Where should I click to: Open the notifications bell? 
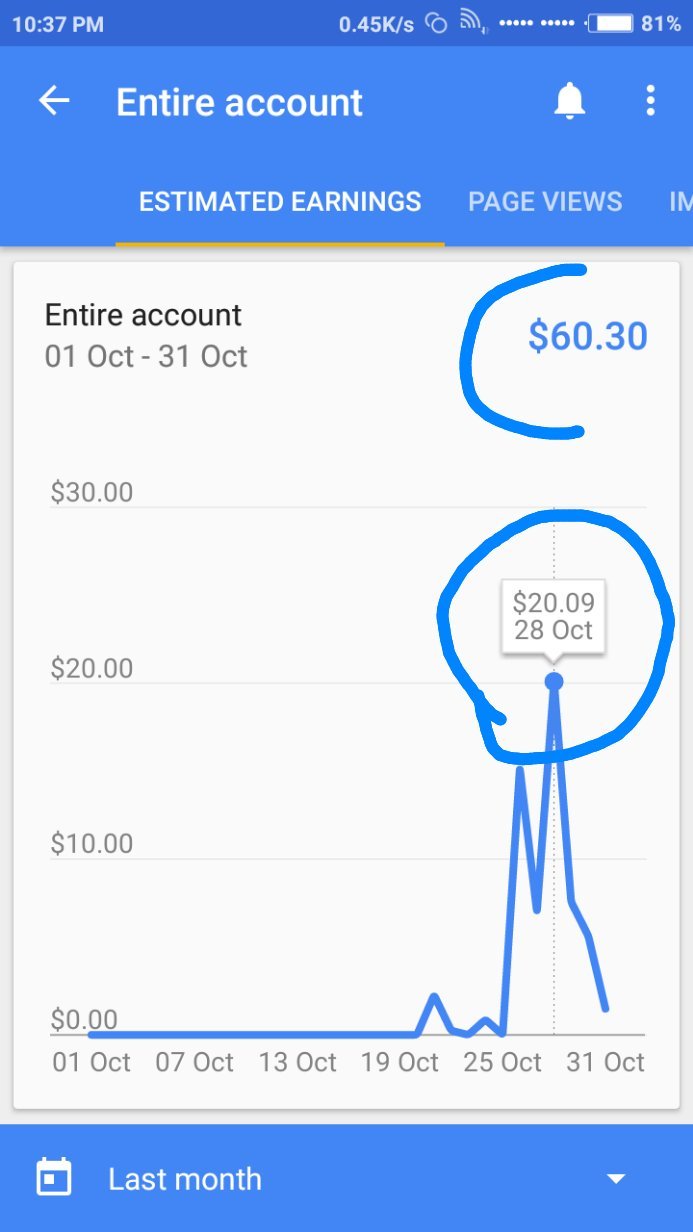pos(570,101)
